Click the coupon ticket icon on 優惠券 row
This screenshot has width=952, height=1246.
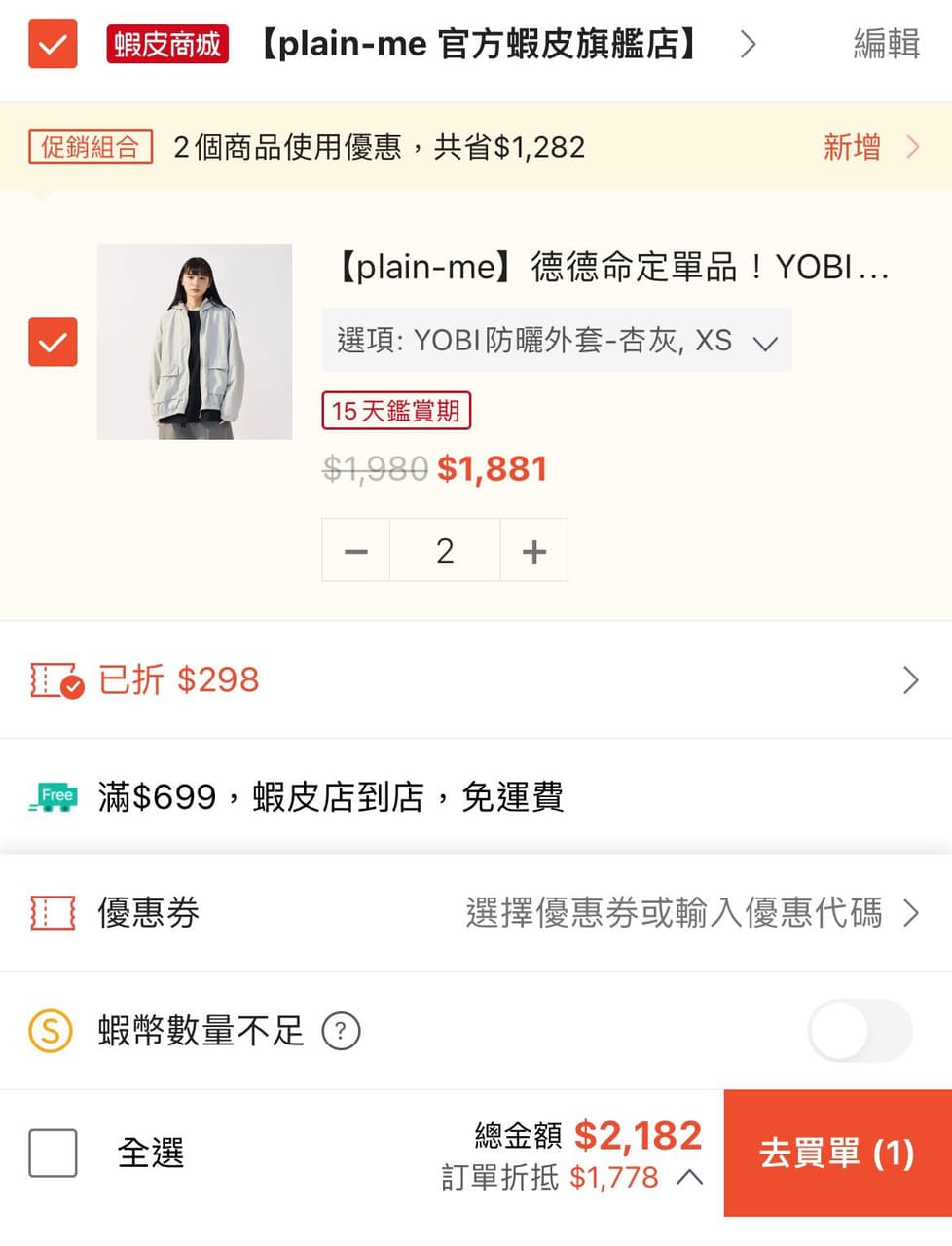click(x=53, y=913)
